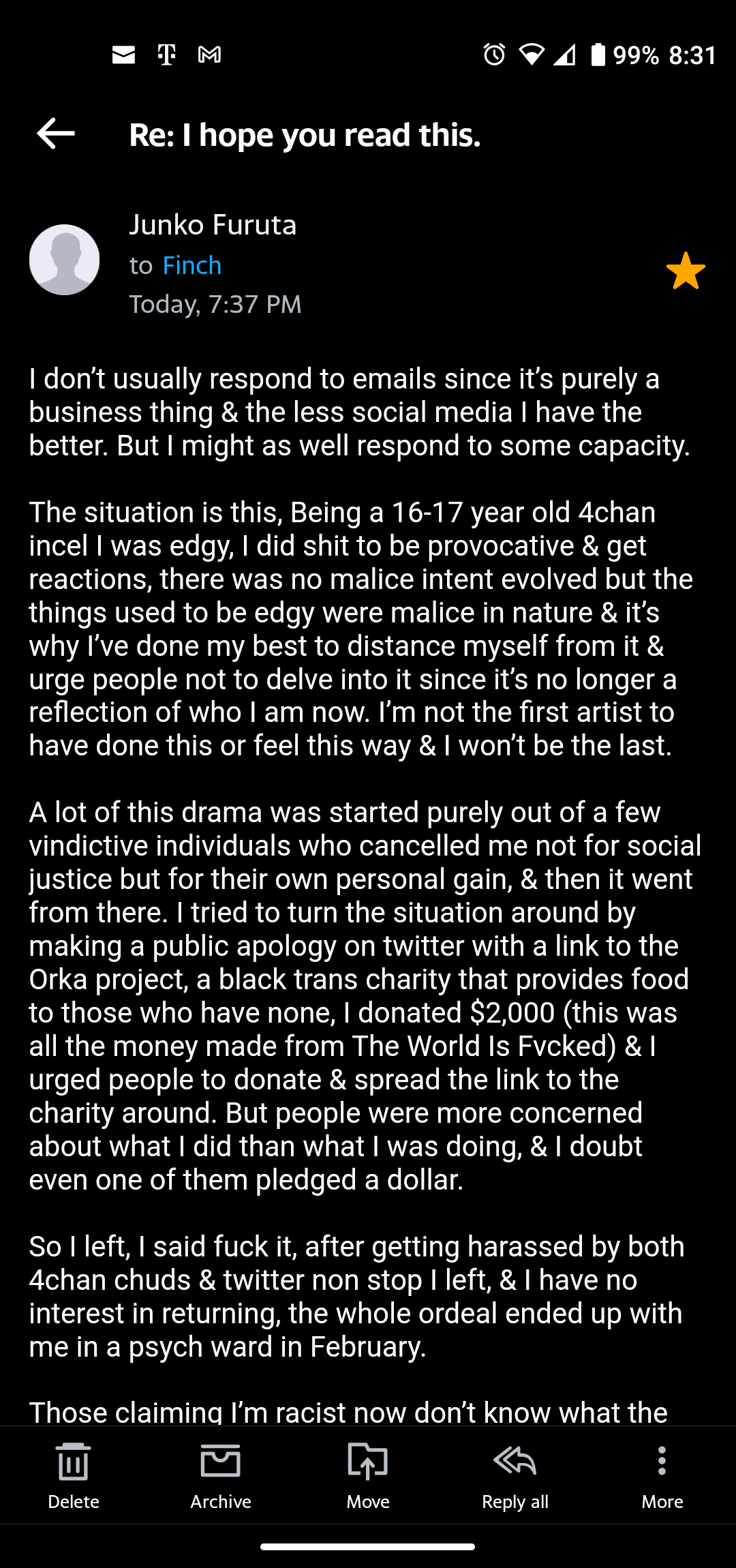
Task: Archive this message
Action: point(221,1476)
